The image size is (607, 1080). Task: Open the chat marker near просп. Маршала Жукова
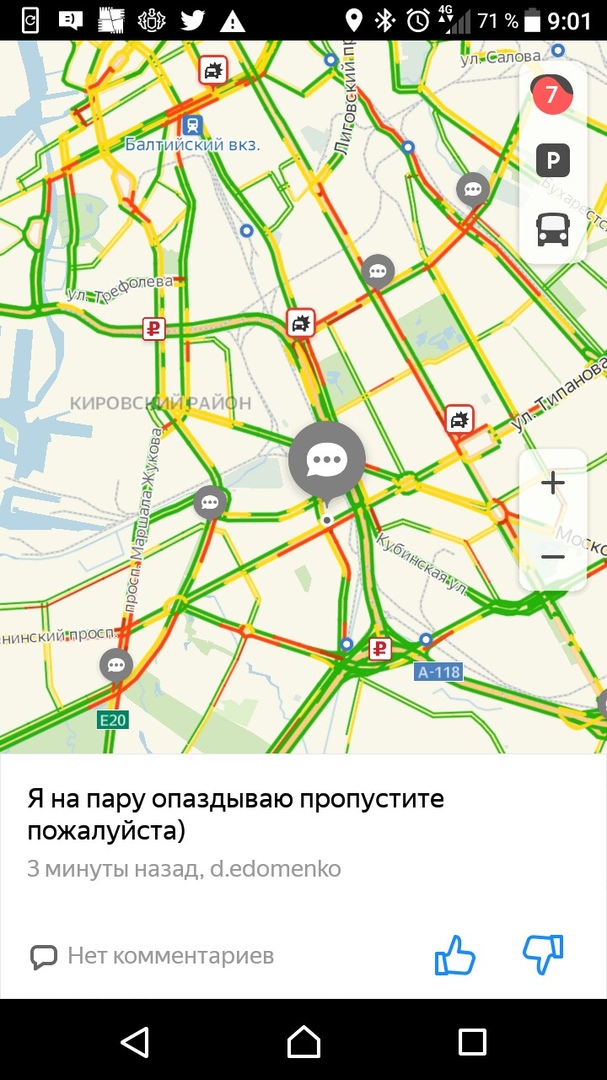[210, 502]
